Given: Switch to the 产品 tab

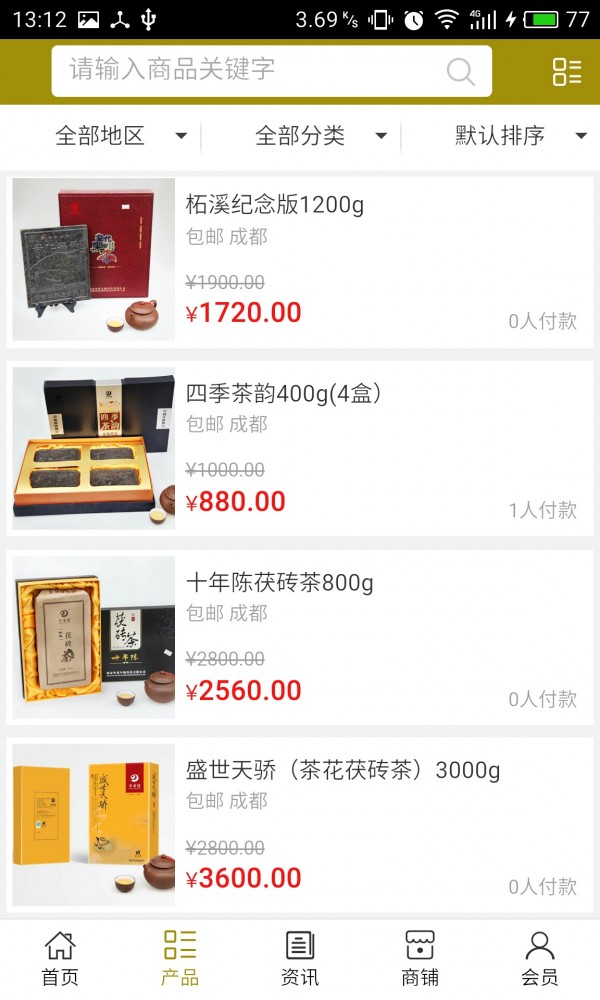Looking at the screenshot, I should (180, 958).
